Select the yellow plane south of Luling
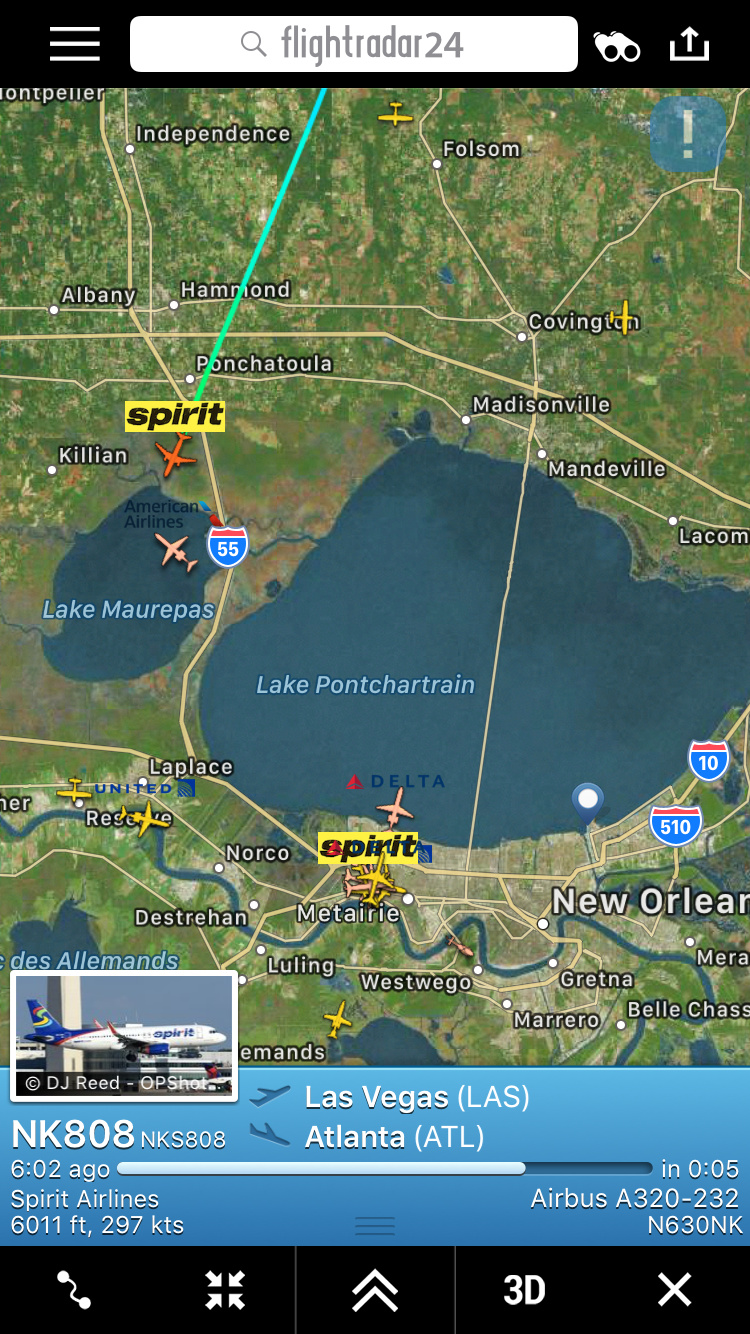750x1334 pixels. [338, 1019]
